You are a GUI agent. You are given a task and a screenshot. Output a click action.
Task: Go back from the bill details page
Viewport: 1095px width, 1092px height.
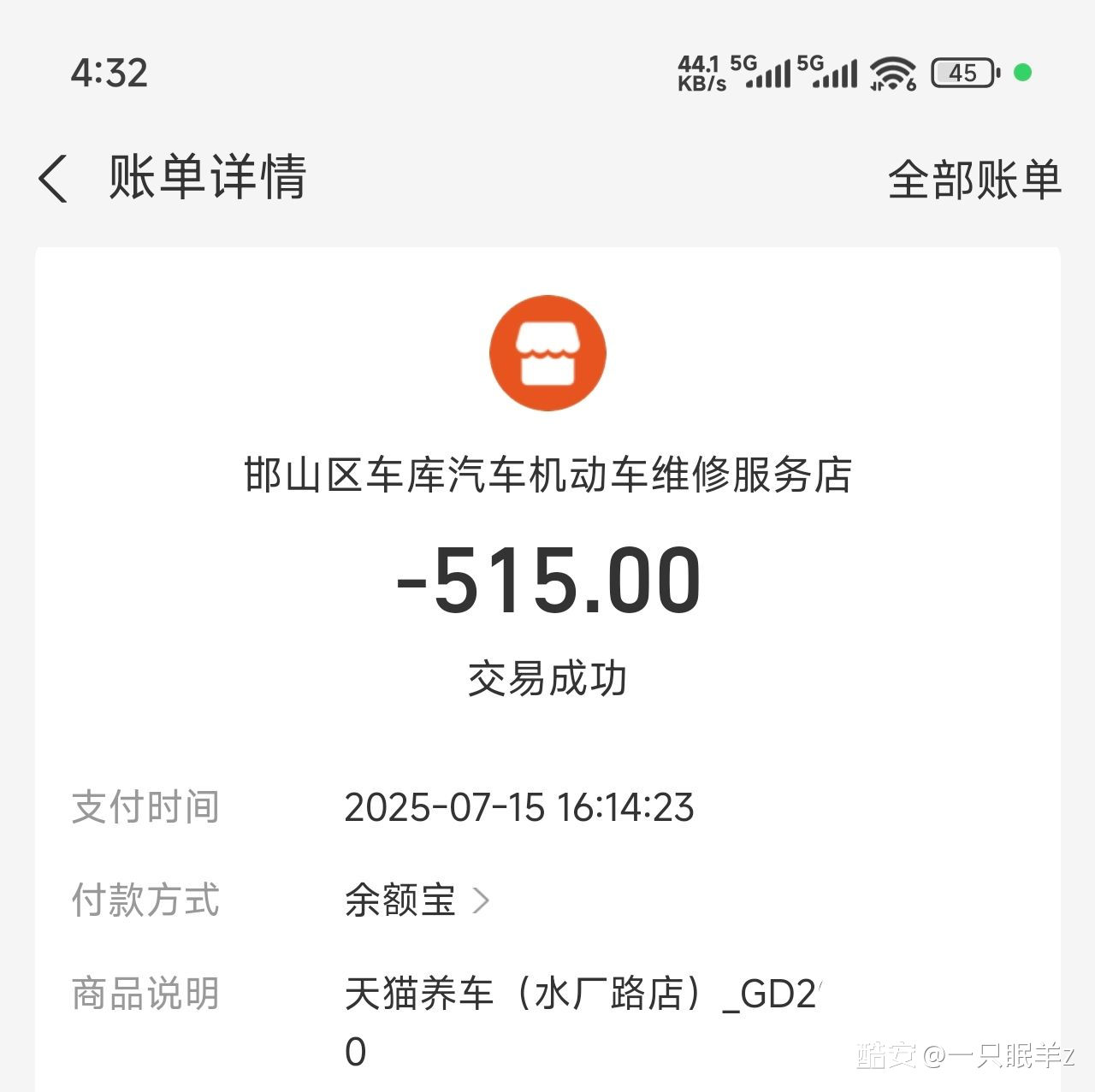tap(53, 180)
